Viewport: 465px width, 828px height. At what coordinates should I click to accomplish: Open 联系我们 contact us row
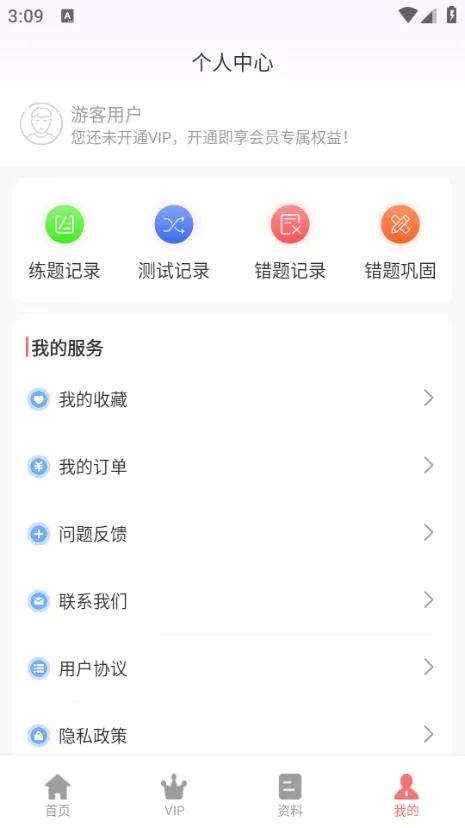point(232,601)
